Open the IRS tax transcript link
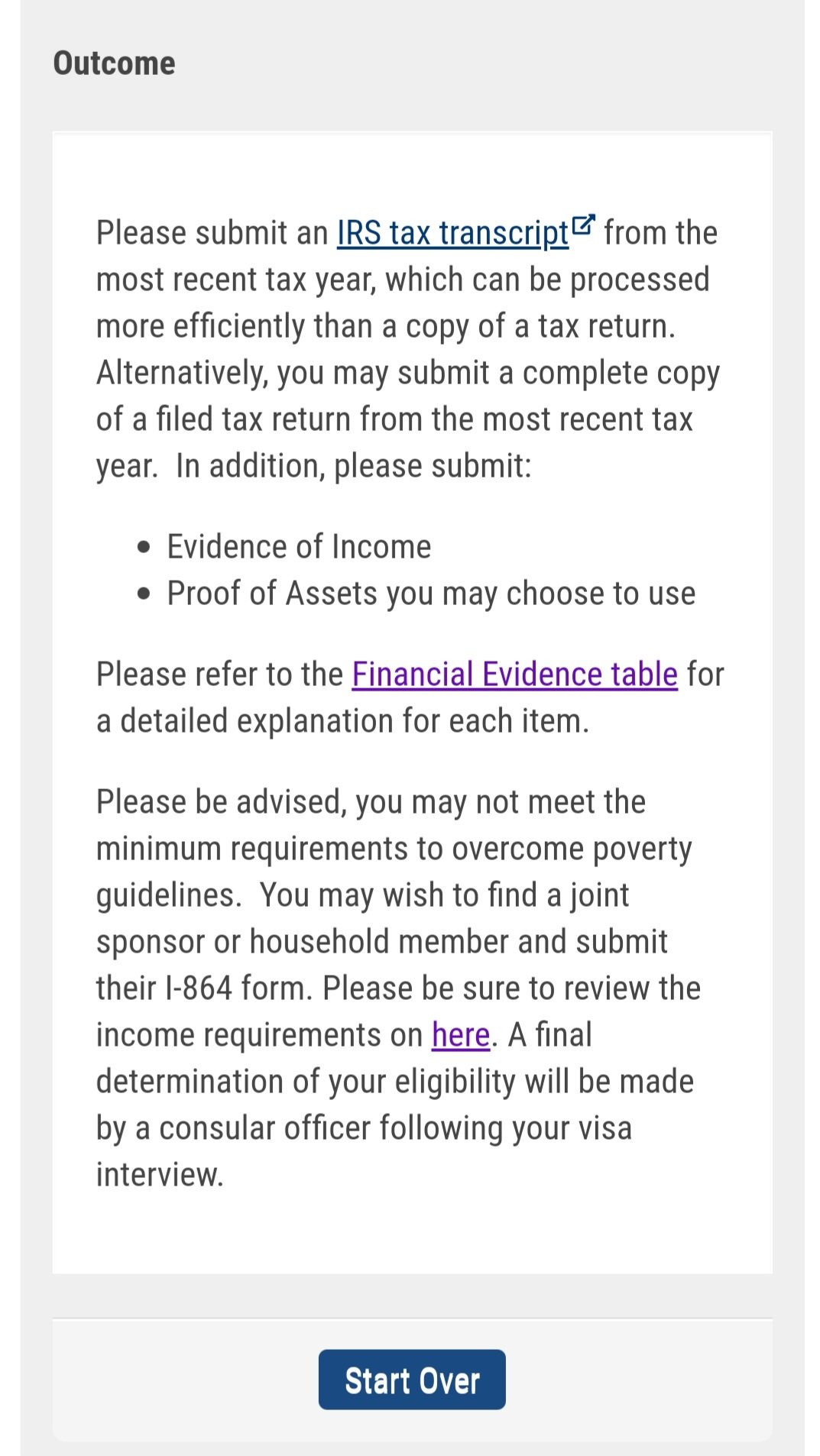 [465, 233]
